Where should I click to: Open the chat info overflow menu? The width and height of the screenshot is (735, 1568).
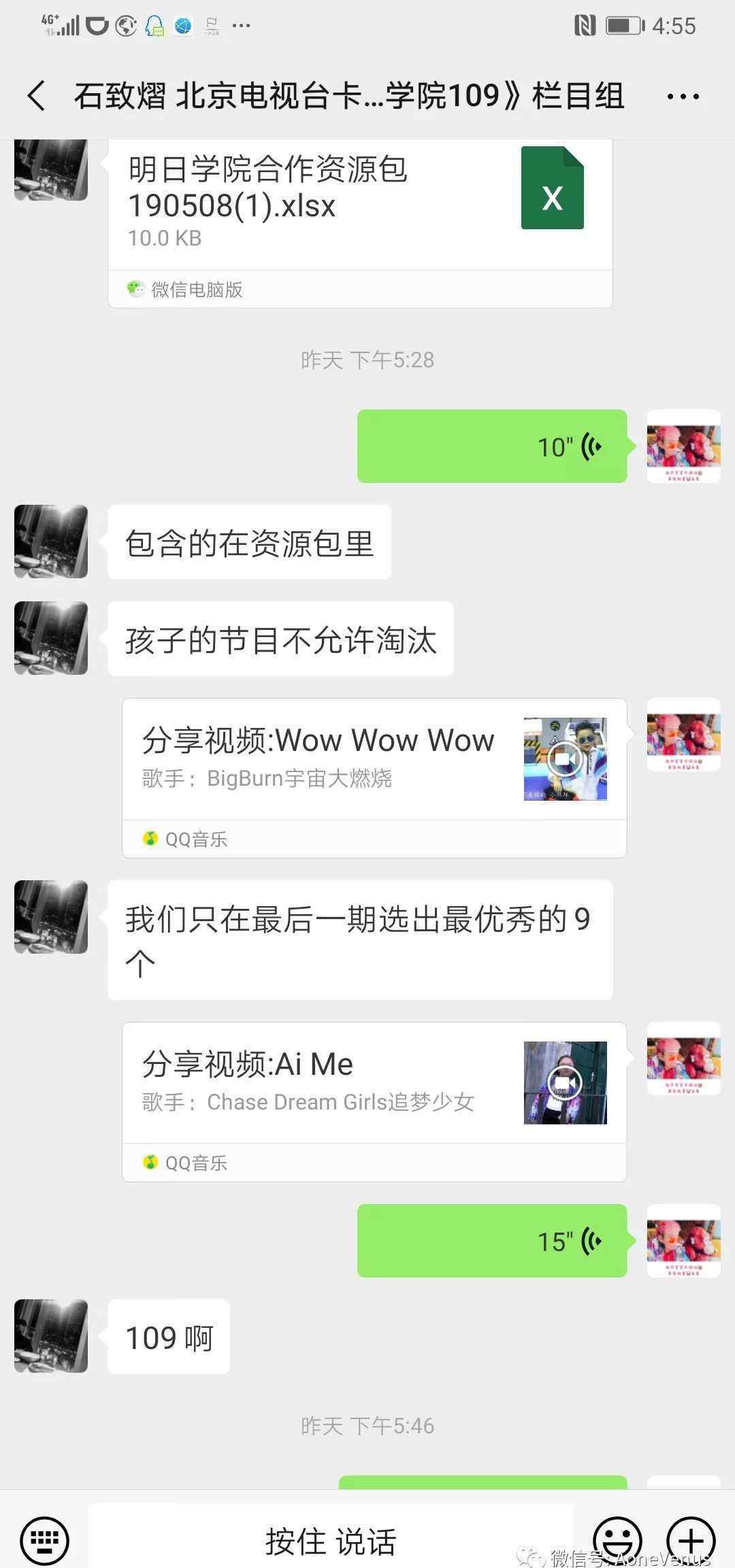pyautogui.click(x=683, y=97)
